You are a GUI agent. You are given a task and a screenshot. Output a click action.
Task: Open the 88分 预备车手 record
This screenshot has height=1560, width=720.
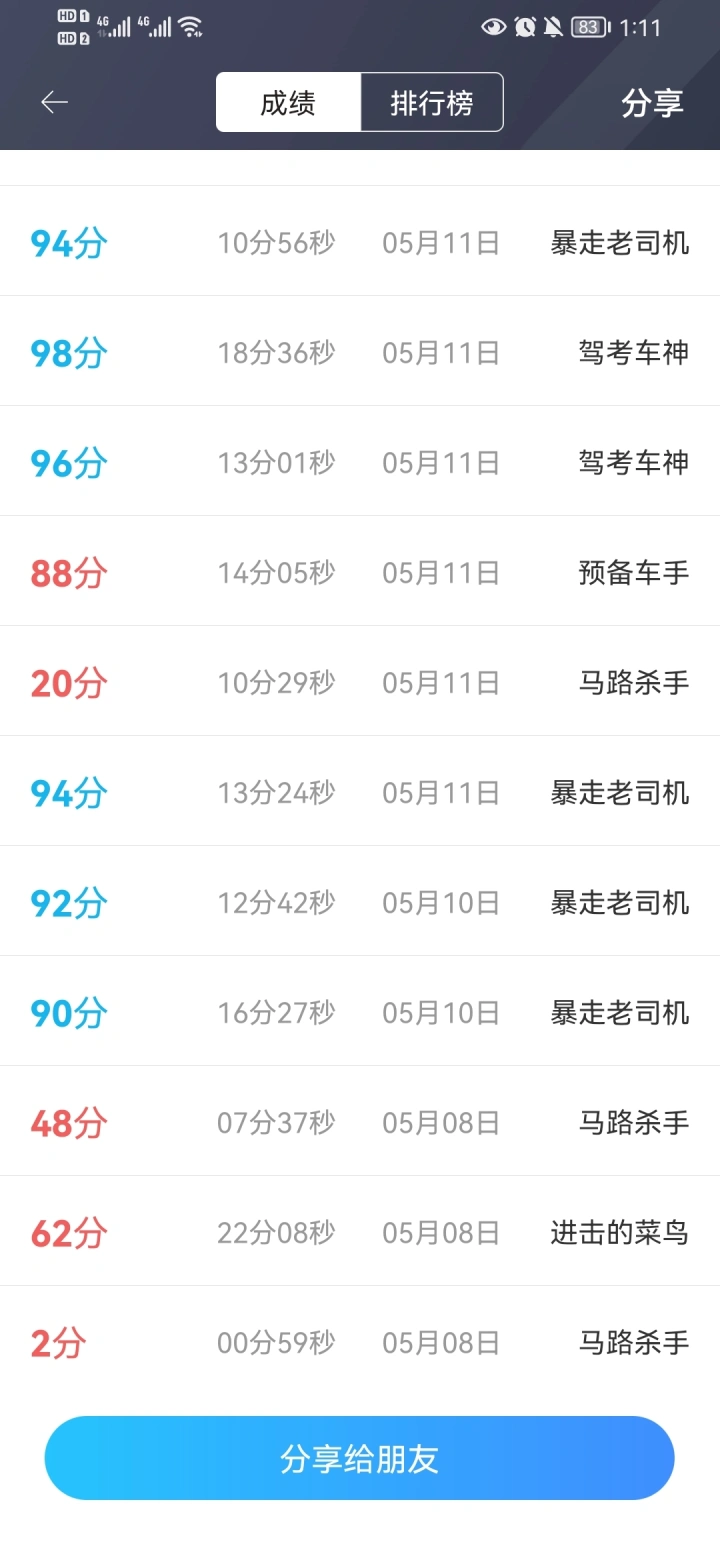(x=360, y=571)
